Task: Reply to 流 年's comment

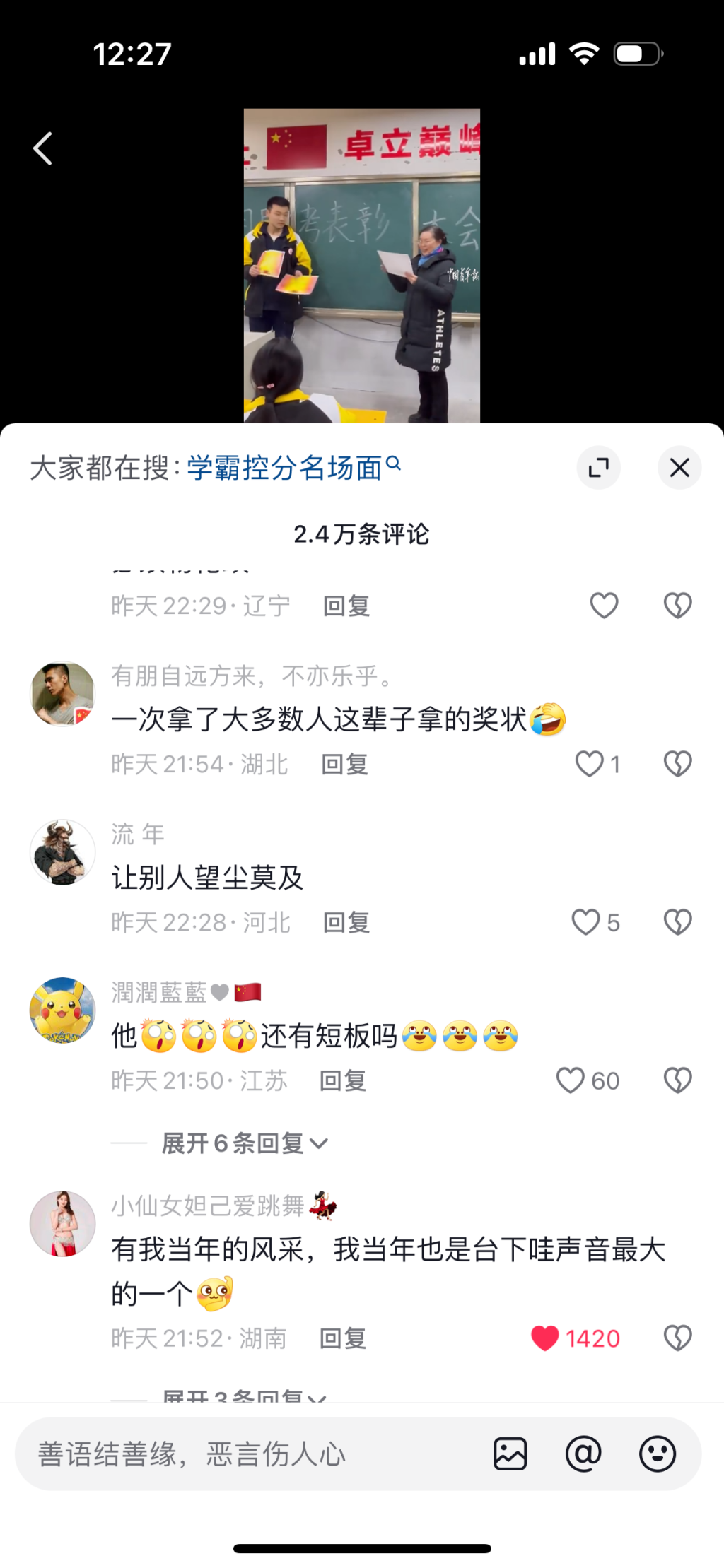Action: pos(346,922)
